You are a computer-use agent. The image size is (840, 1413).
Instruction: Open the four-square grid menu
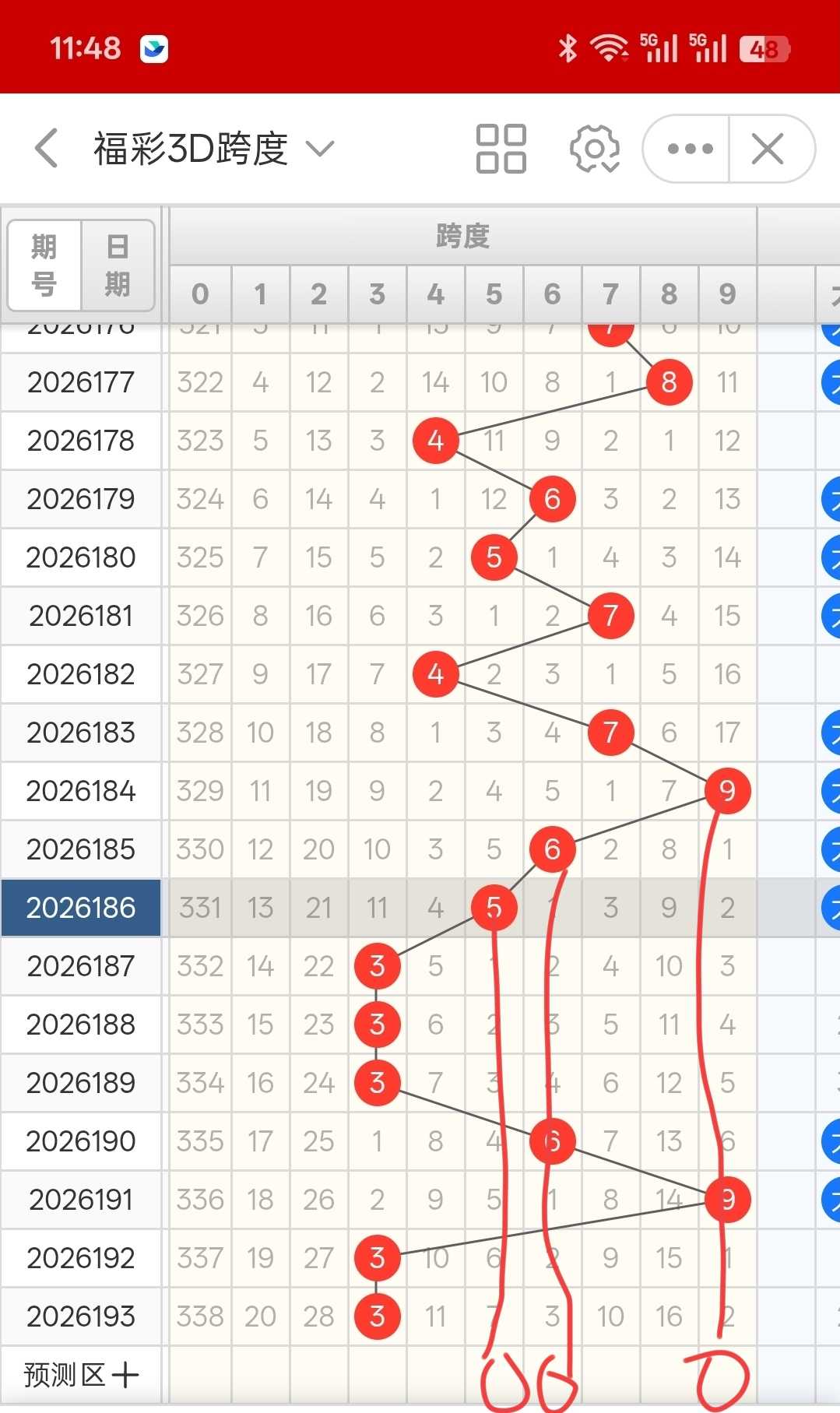[501, 148]
